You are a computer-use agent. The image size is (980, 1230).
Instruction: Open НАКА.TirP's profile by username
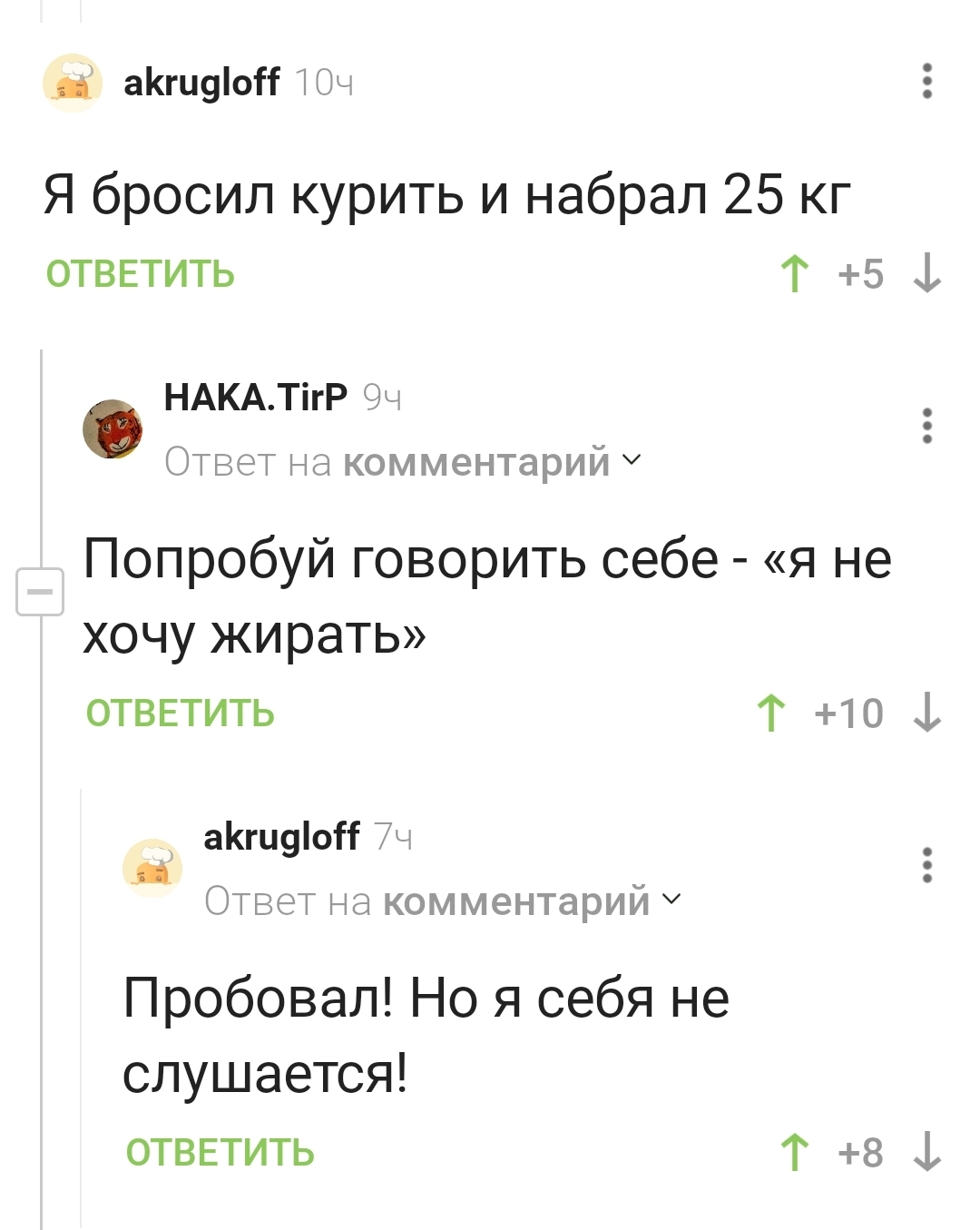(x=255, y=398)
